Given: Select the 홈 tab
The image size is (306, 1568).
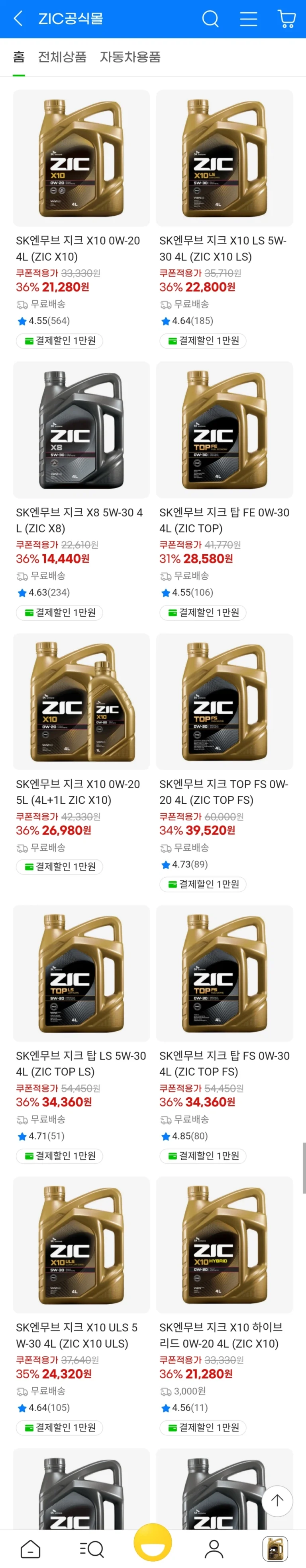Looking at the screenshot, I should coord(19,57).
